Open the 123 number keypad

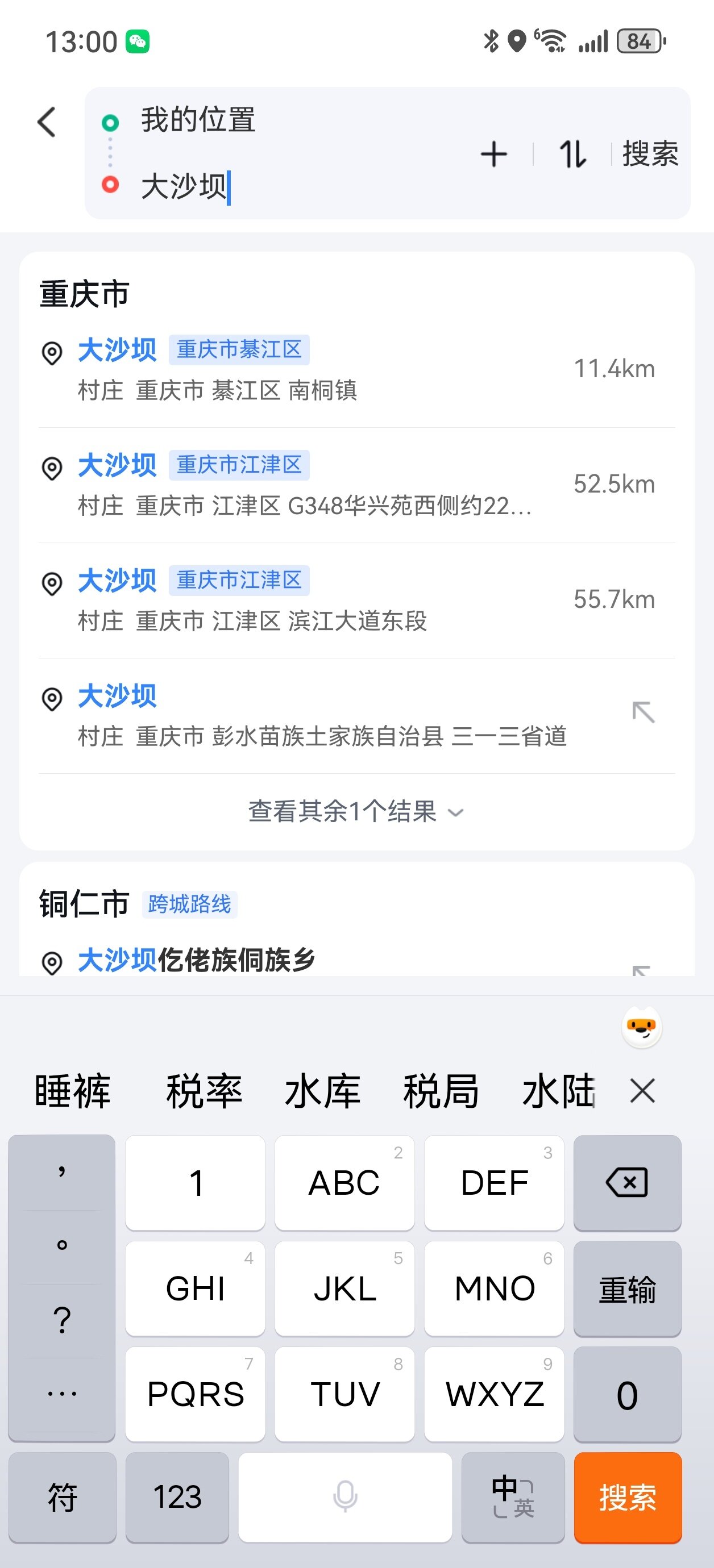pyautogui.click(x=177, y=1497)
